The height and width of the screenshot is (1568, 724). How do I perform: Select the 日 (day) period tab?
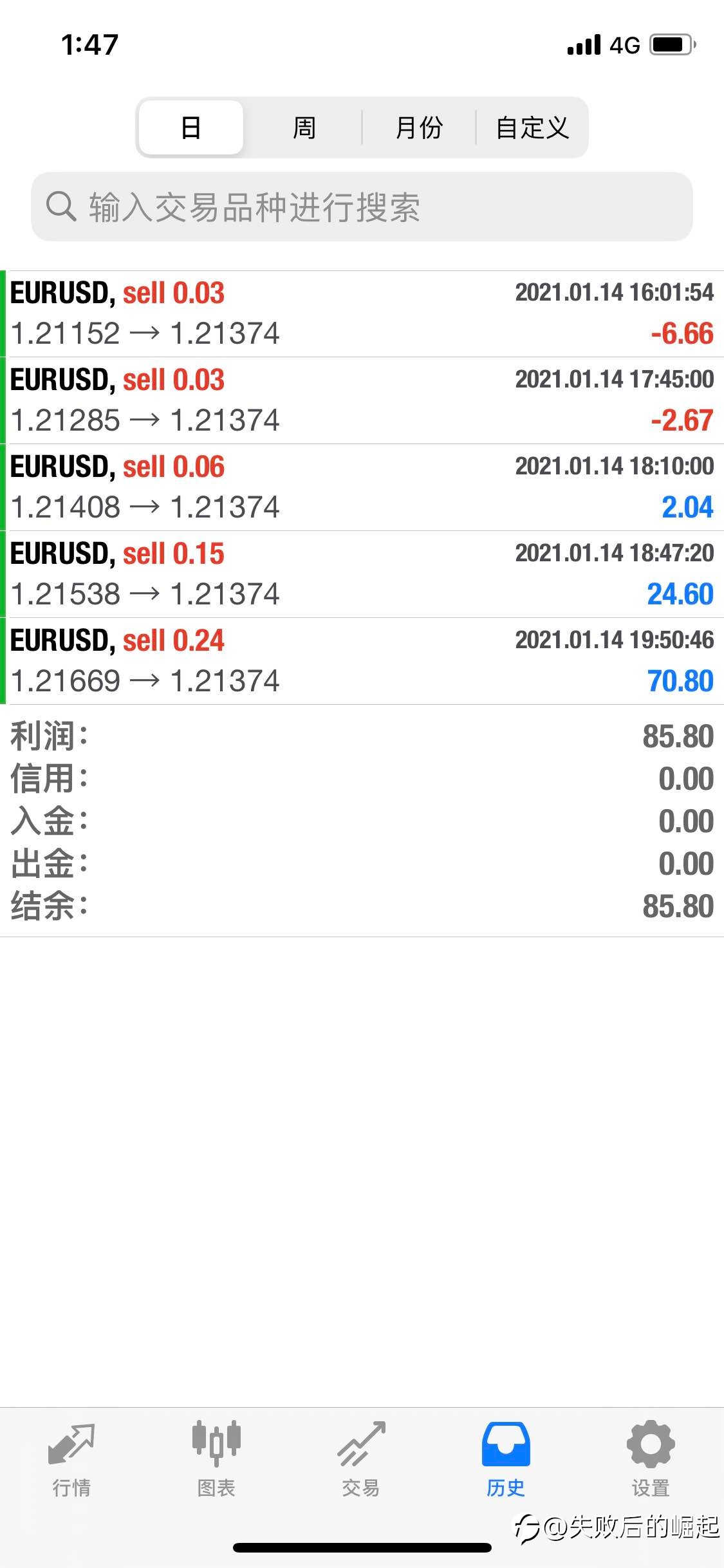(191, 127)
